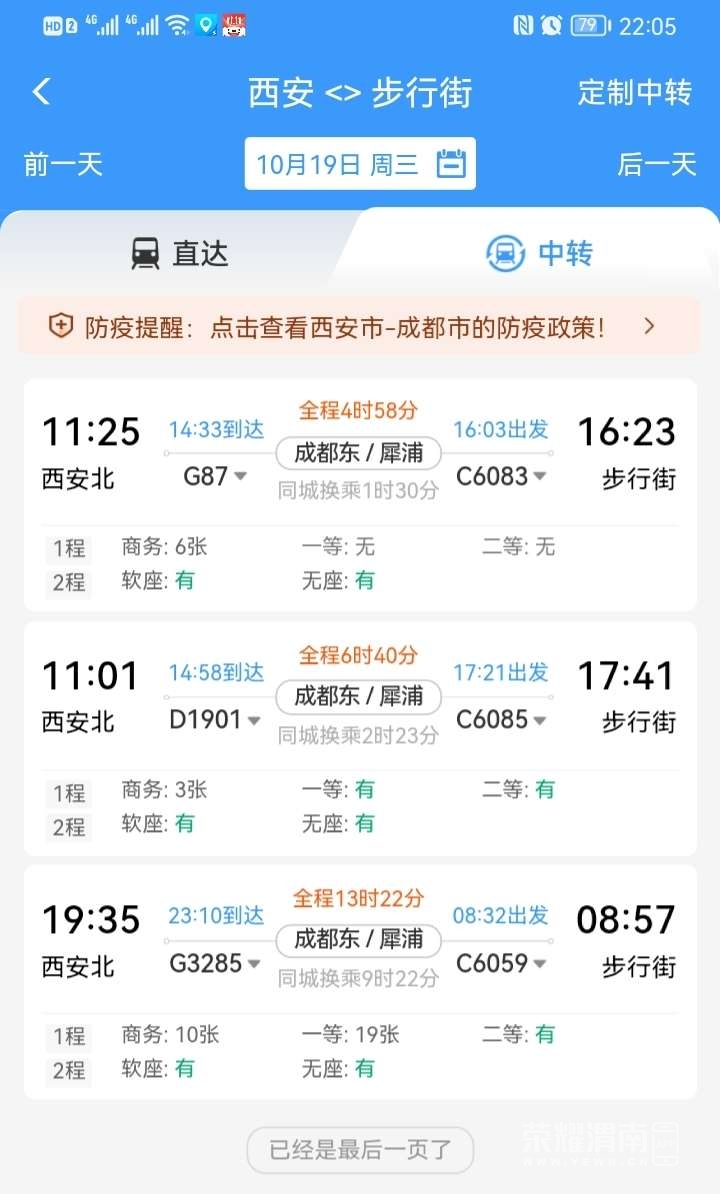This screenshot has width=720, height=1194.
Task: Open the 19:35 G3285 transfer itinerary
Action: point(360,982)
